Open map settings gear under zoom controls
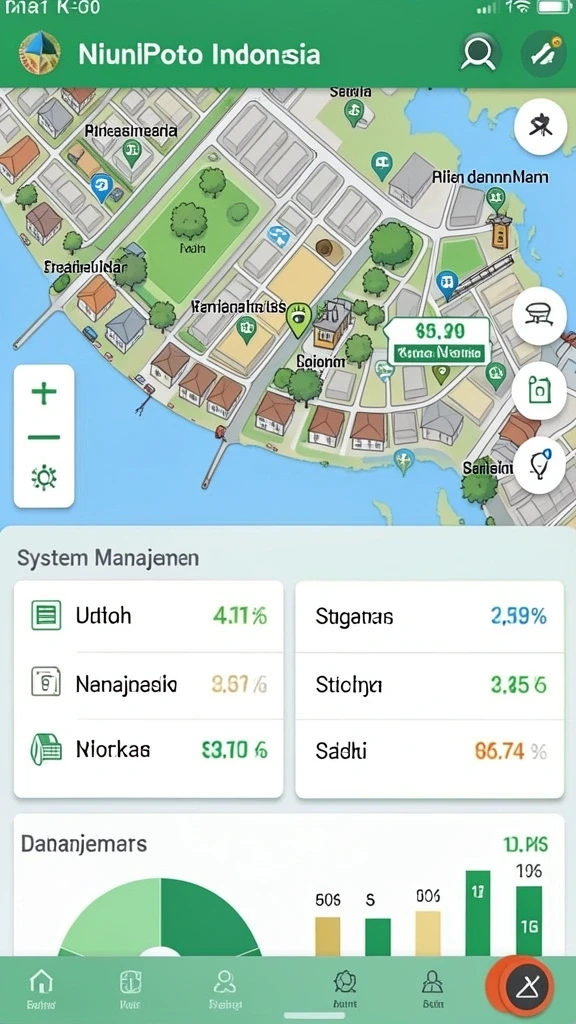Screen dimensions: 576x1024 [x=44, y=479]
